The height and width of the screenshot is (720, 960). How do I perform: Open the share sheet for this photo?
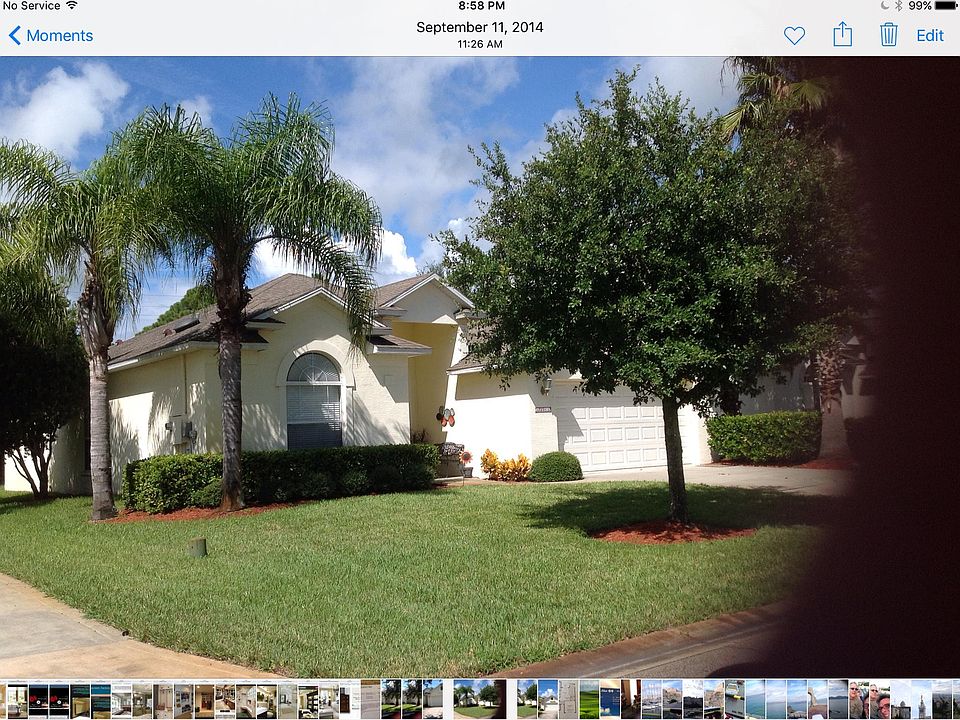click(843, 34)
